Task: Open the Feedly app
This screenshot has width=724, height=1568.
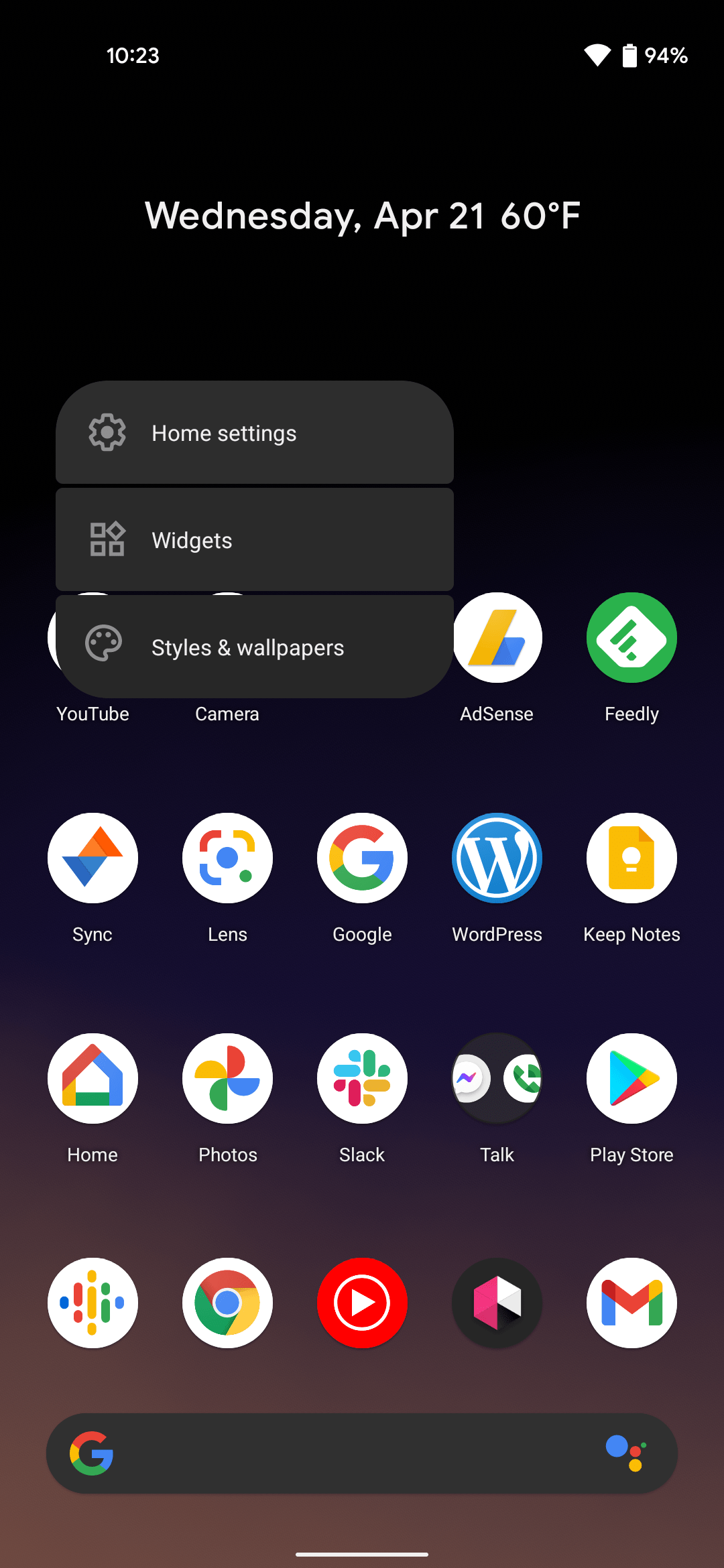Action: (631, 638)
